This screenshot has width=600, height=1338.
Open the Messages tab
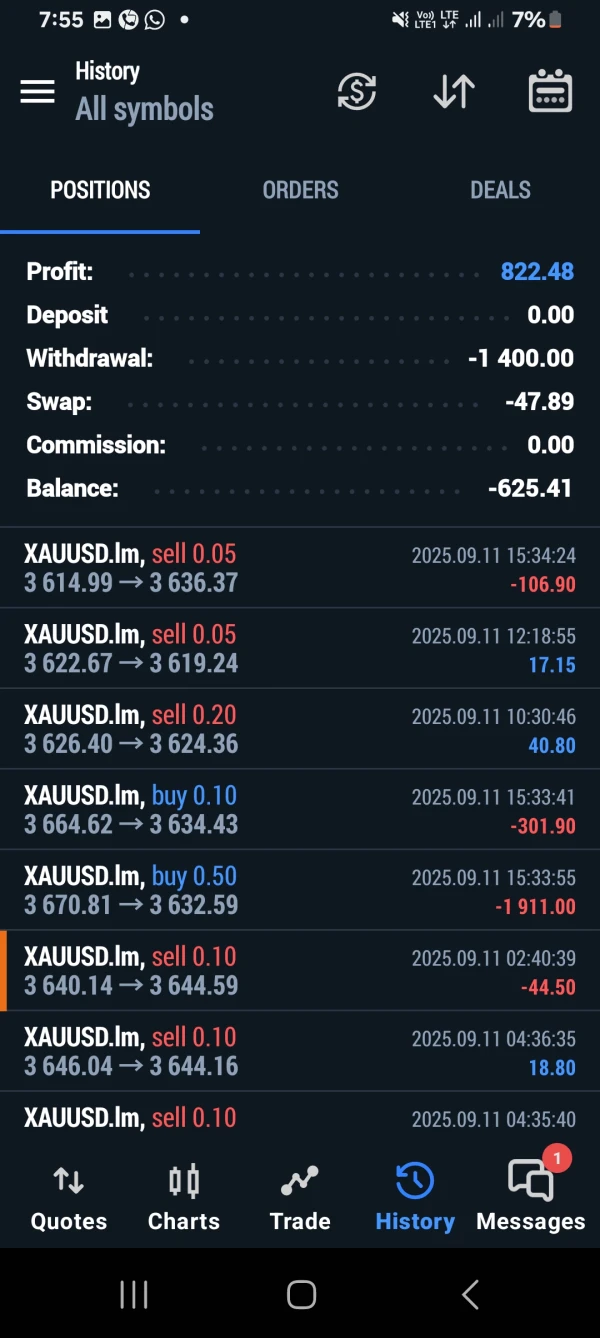(531, 1198)
